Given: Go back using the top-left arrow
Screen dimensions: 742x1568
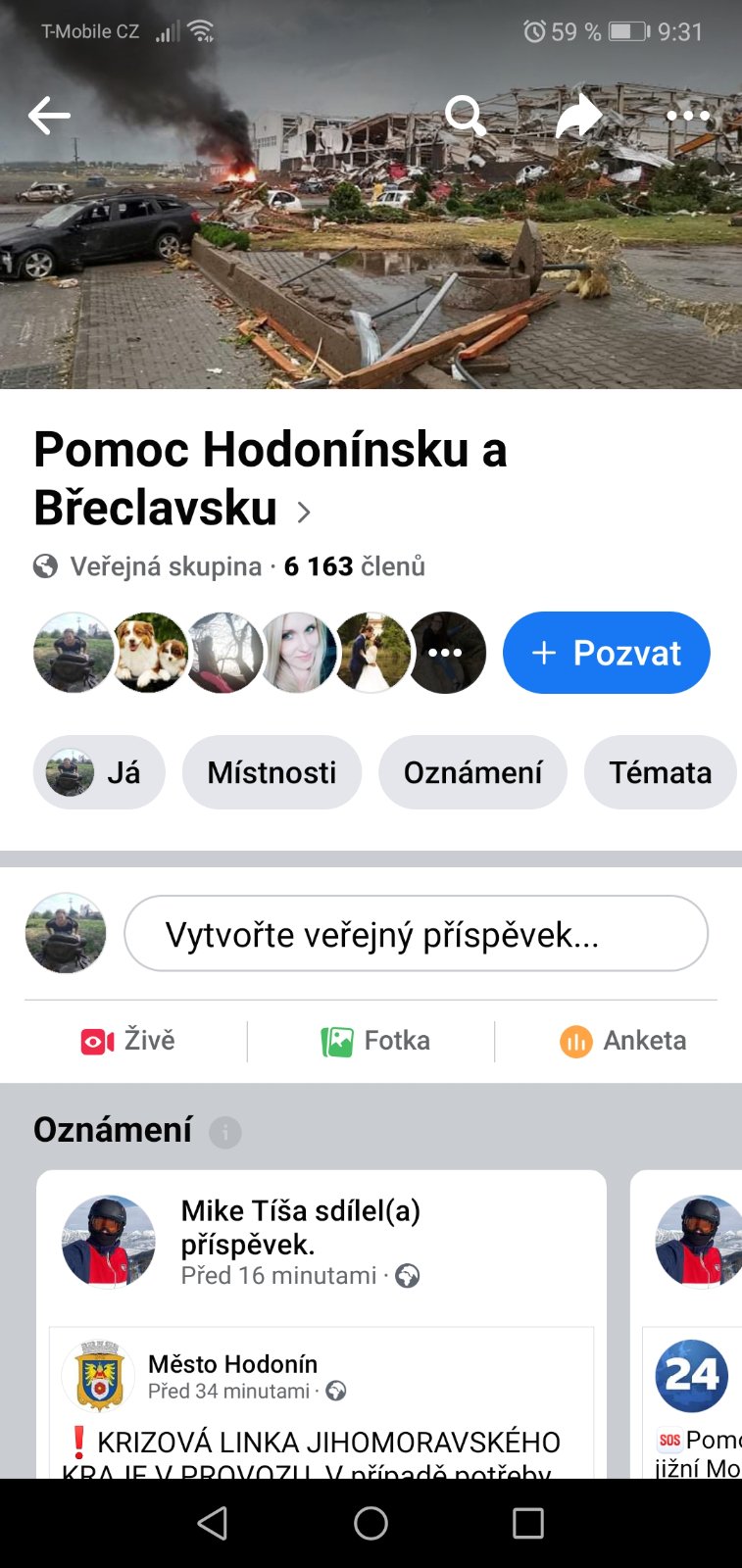Looking at the screenshot, I should pyautogui.click(x=49, y=116).
